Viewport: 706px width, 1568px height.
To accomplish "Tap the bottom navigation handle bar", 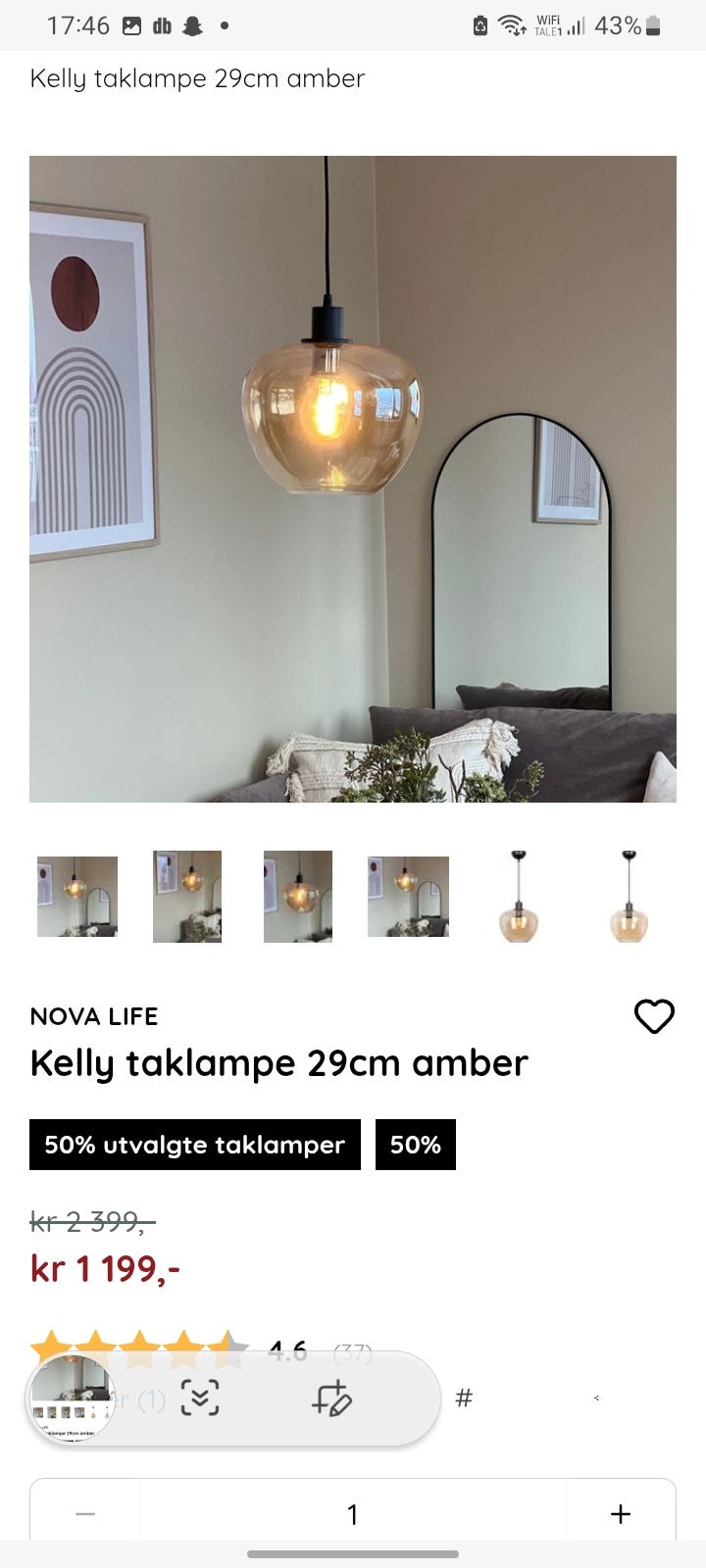I will [353, 1552].
